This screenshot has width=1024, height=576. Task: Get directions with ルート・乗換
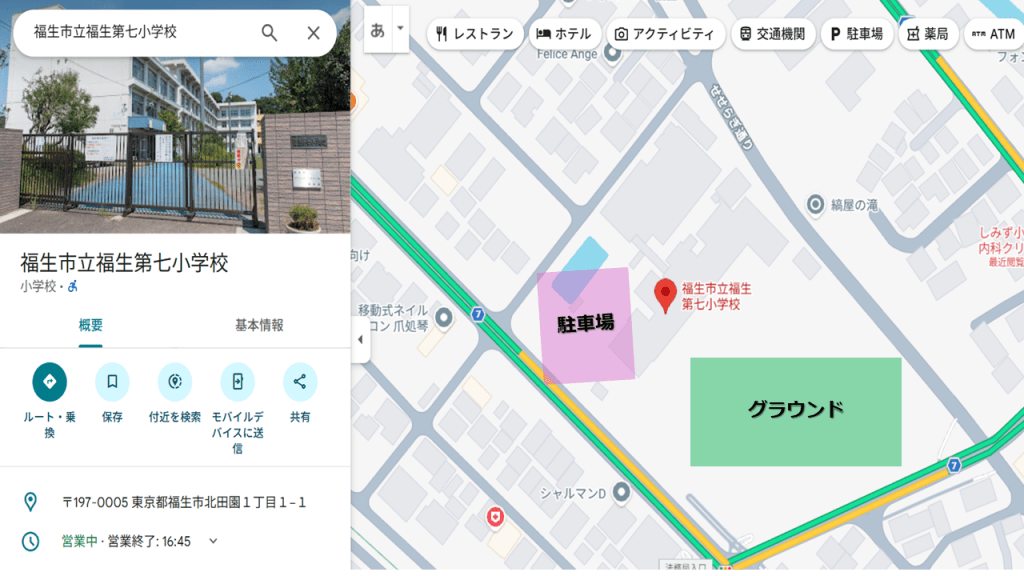point(50,382)
